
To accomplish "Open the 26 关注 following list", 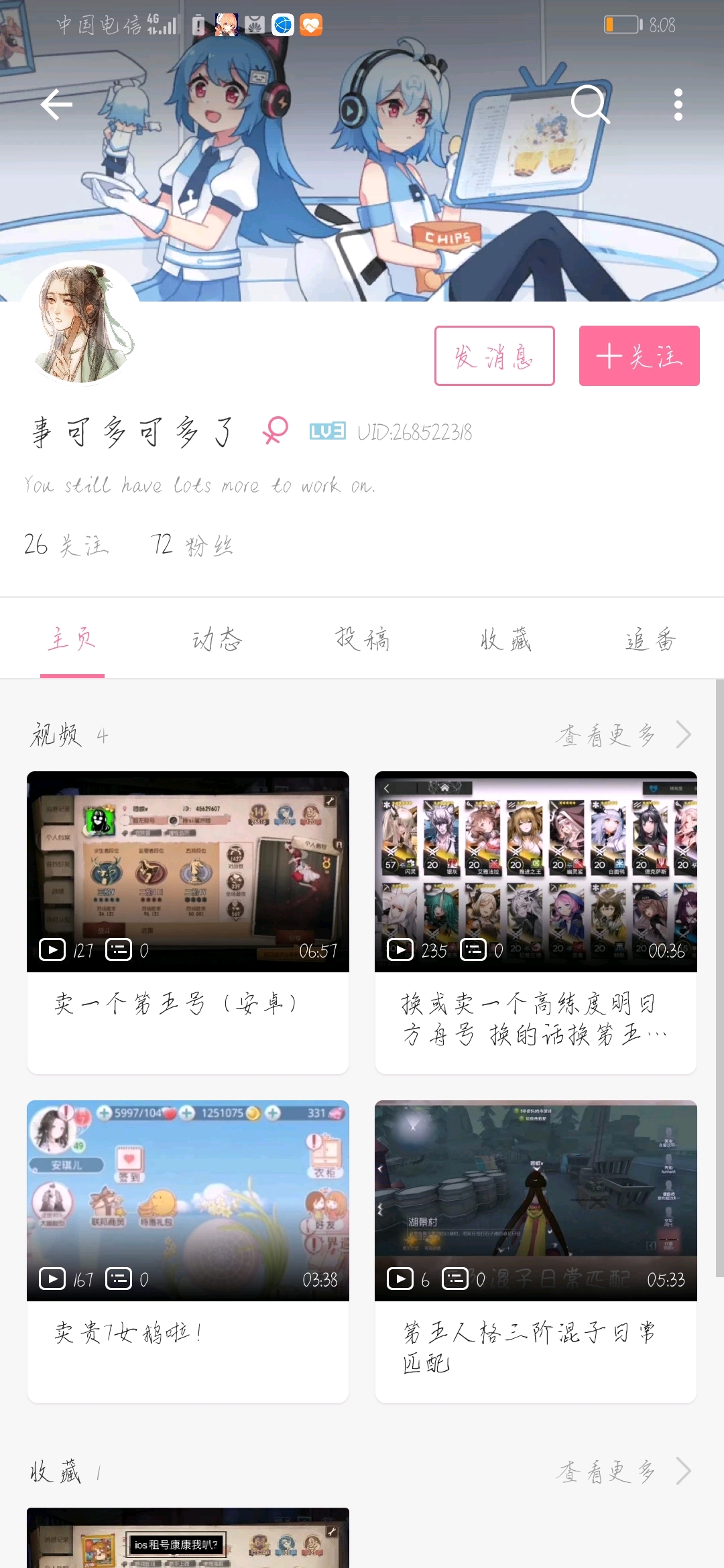I will point(66,545).
